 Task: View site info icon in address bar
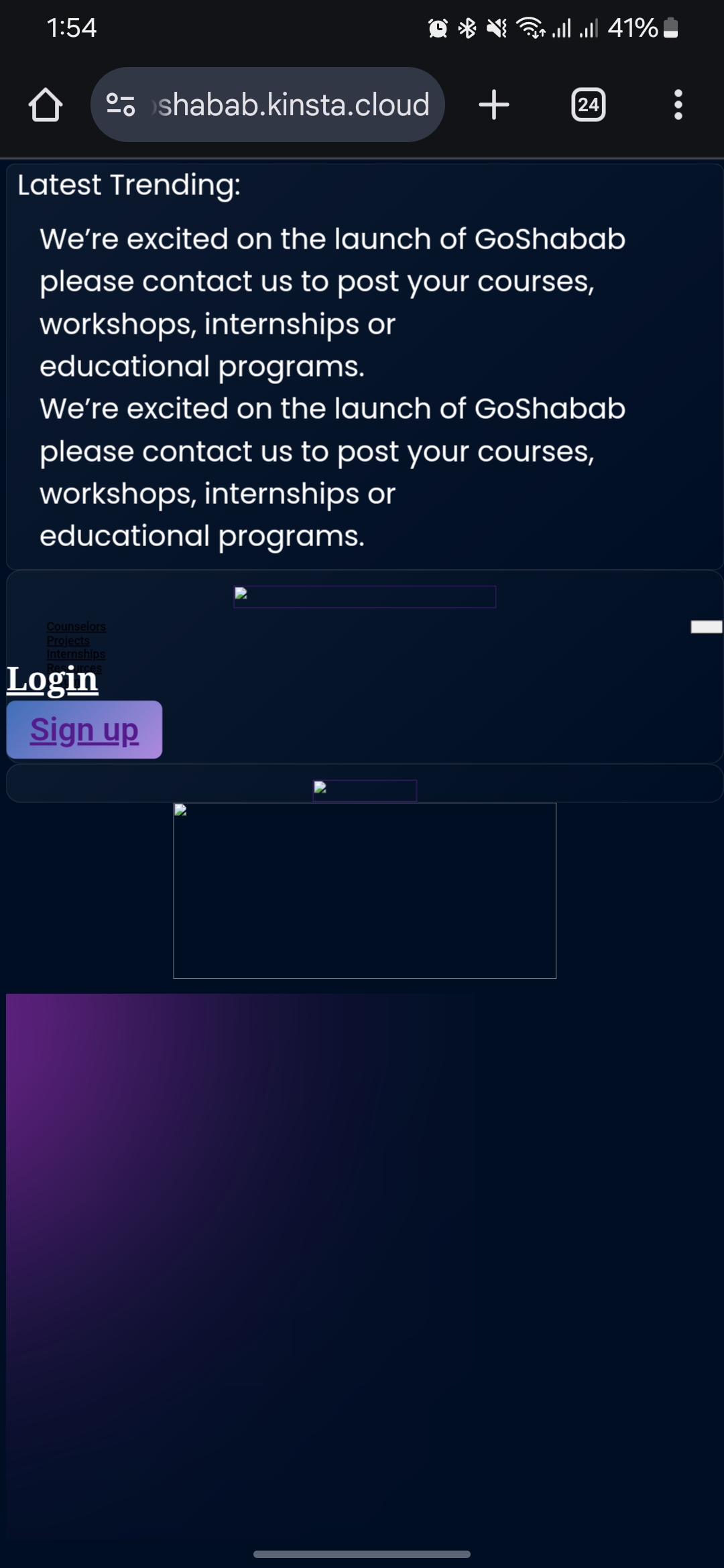(121, 105)
